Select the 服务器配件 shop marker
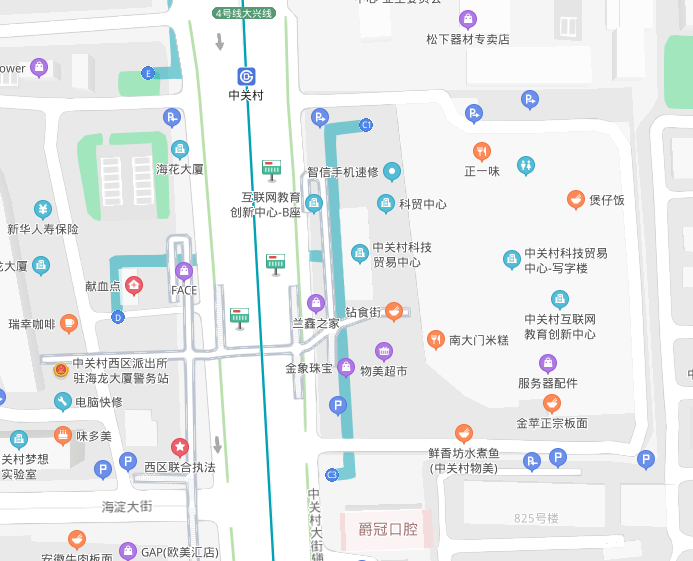The image size is (693, 561). (547, 363)
